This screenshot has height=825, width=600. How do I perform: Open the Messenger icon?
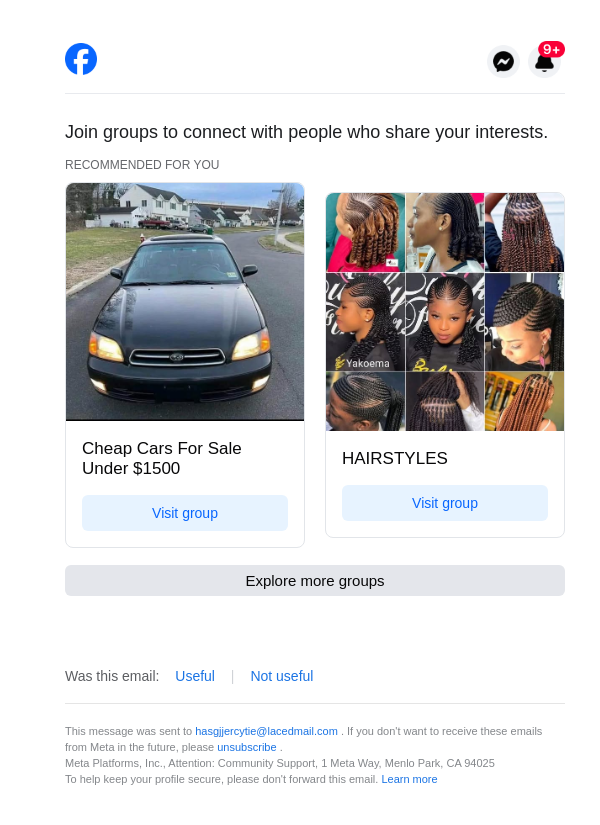click(x=503, y=62)
